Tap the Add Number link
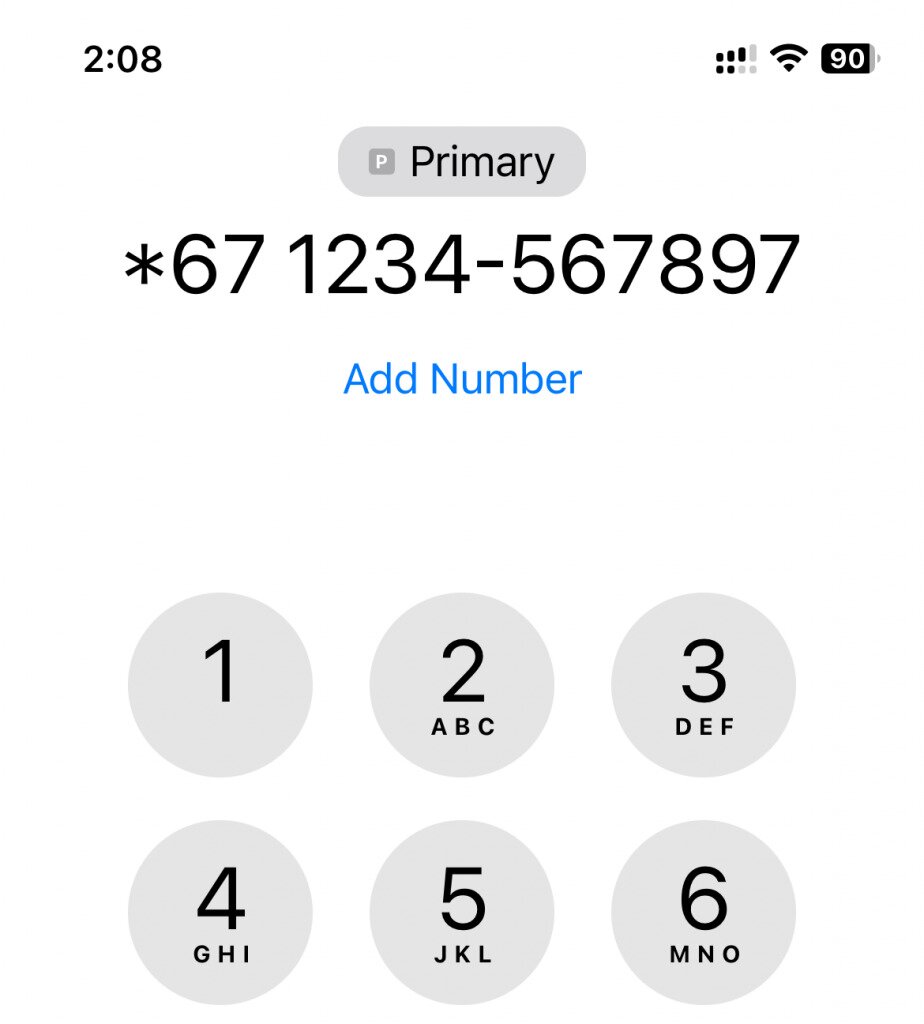 point(462,378)
